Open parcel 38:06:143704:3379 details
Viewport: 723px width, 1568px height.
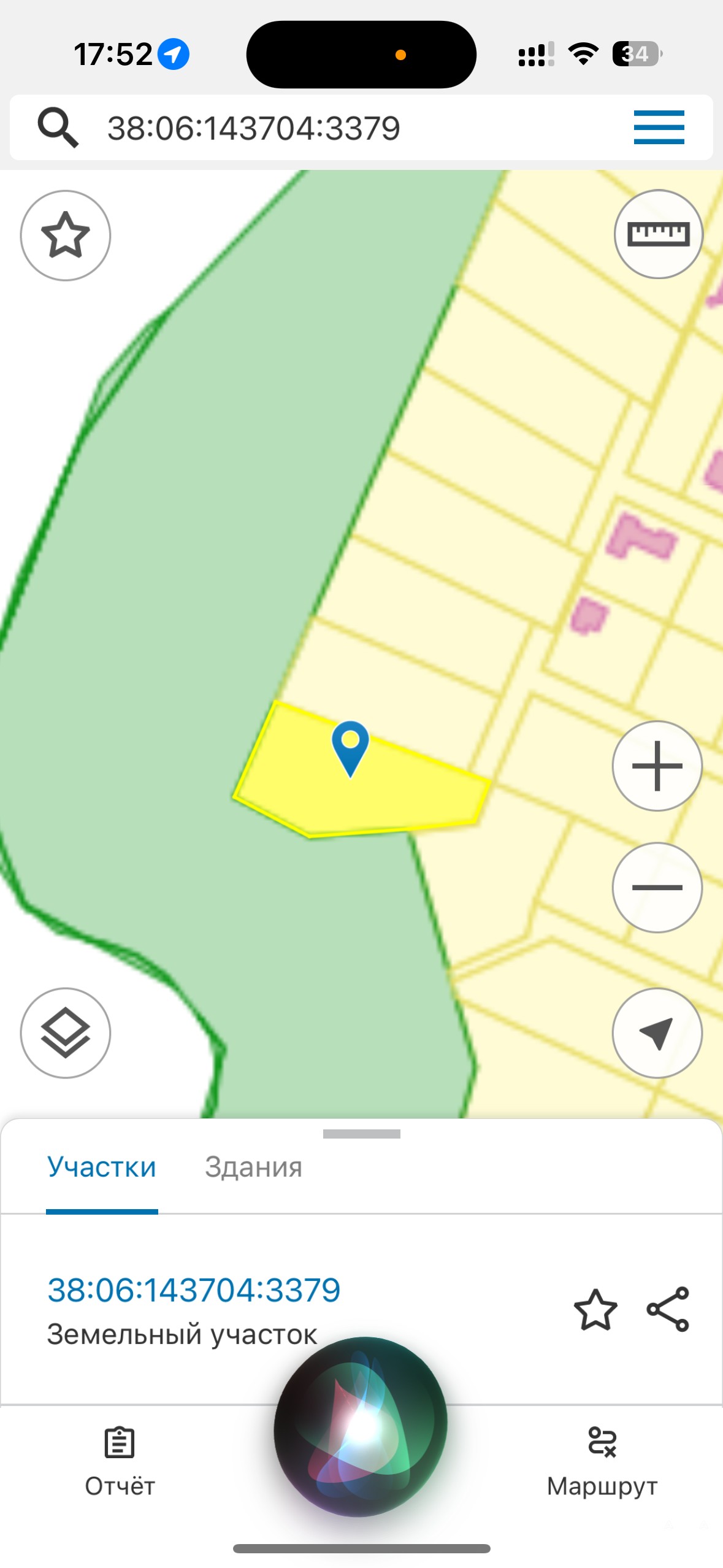tap(194, 1289)
